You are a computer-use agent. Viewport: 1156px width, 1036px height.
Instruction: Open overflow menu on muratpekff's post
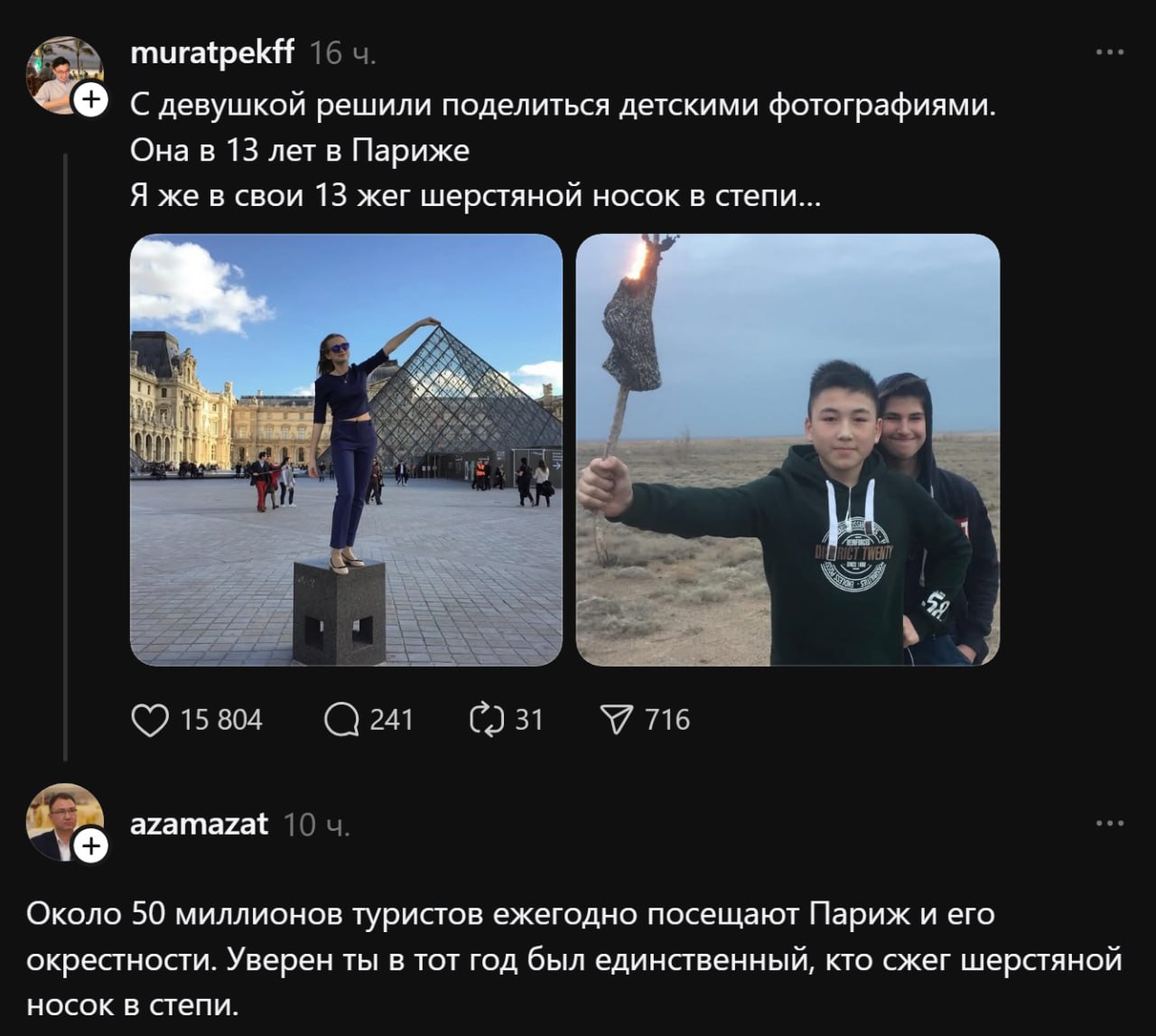(1109, 52)
